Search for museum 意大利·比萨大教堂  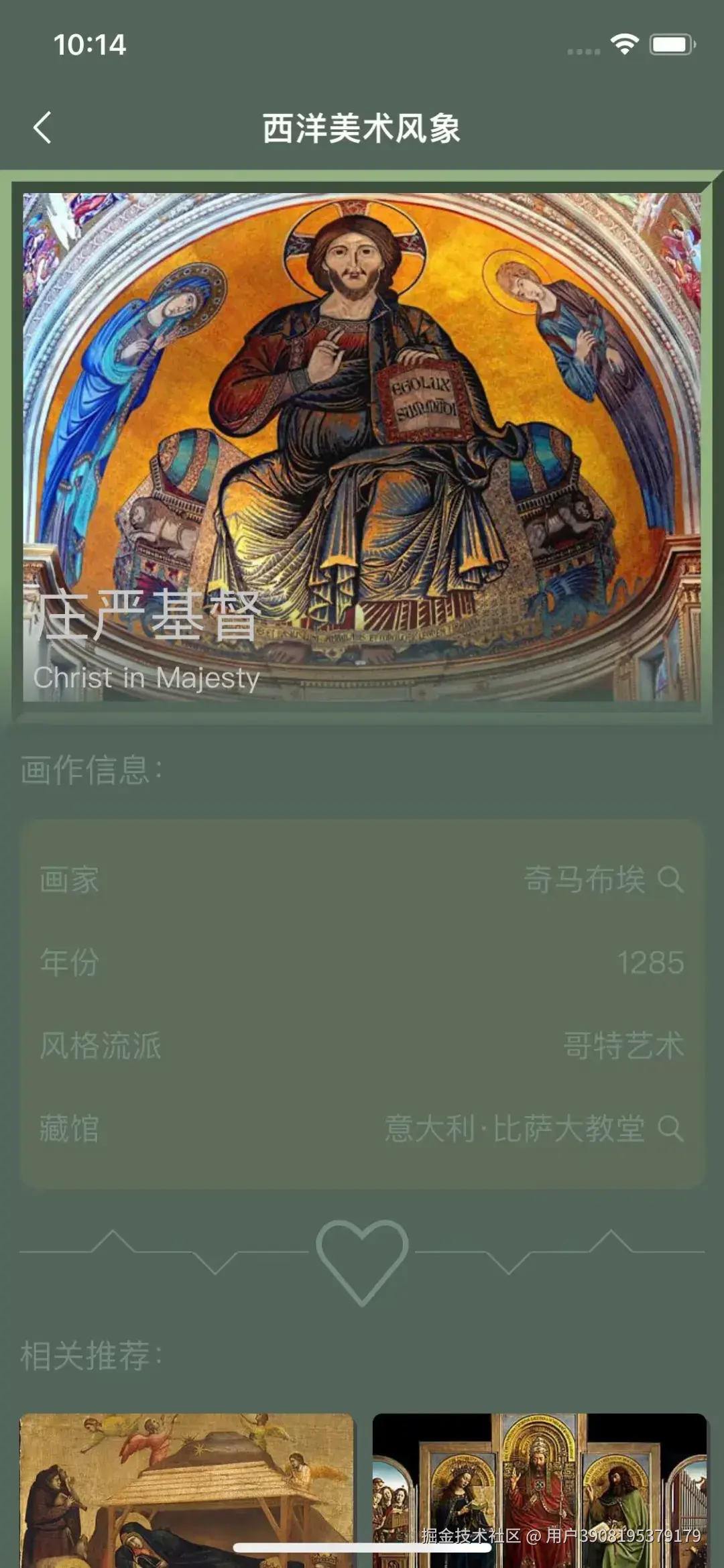tap(670, 1128)
